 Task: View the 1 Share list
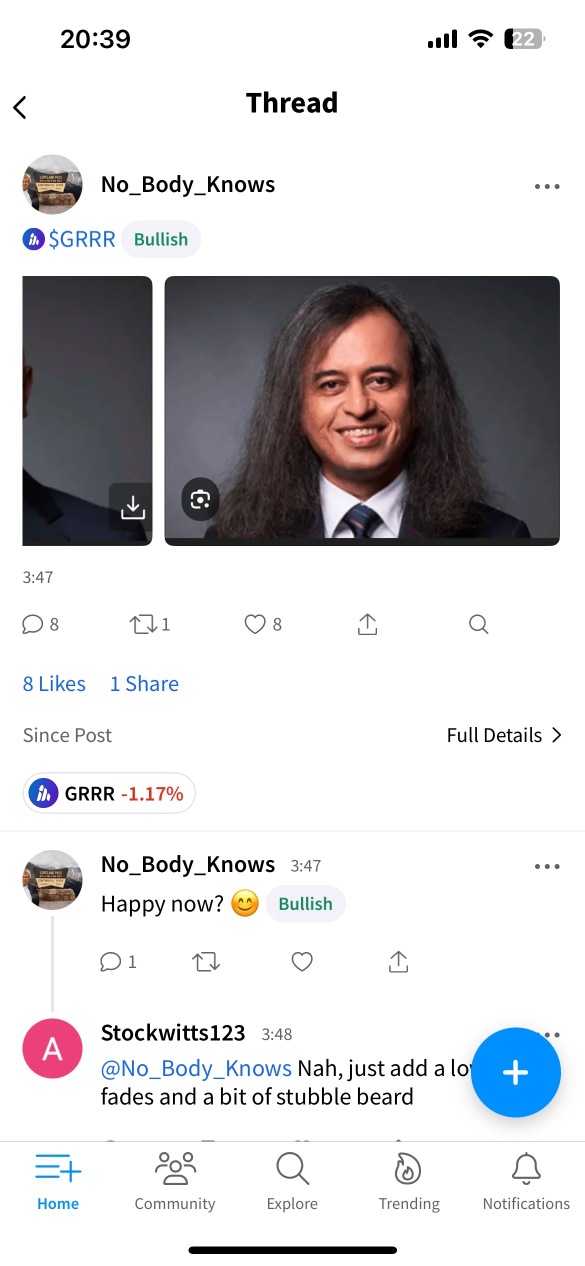click(x=144, y=684)
